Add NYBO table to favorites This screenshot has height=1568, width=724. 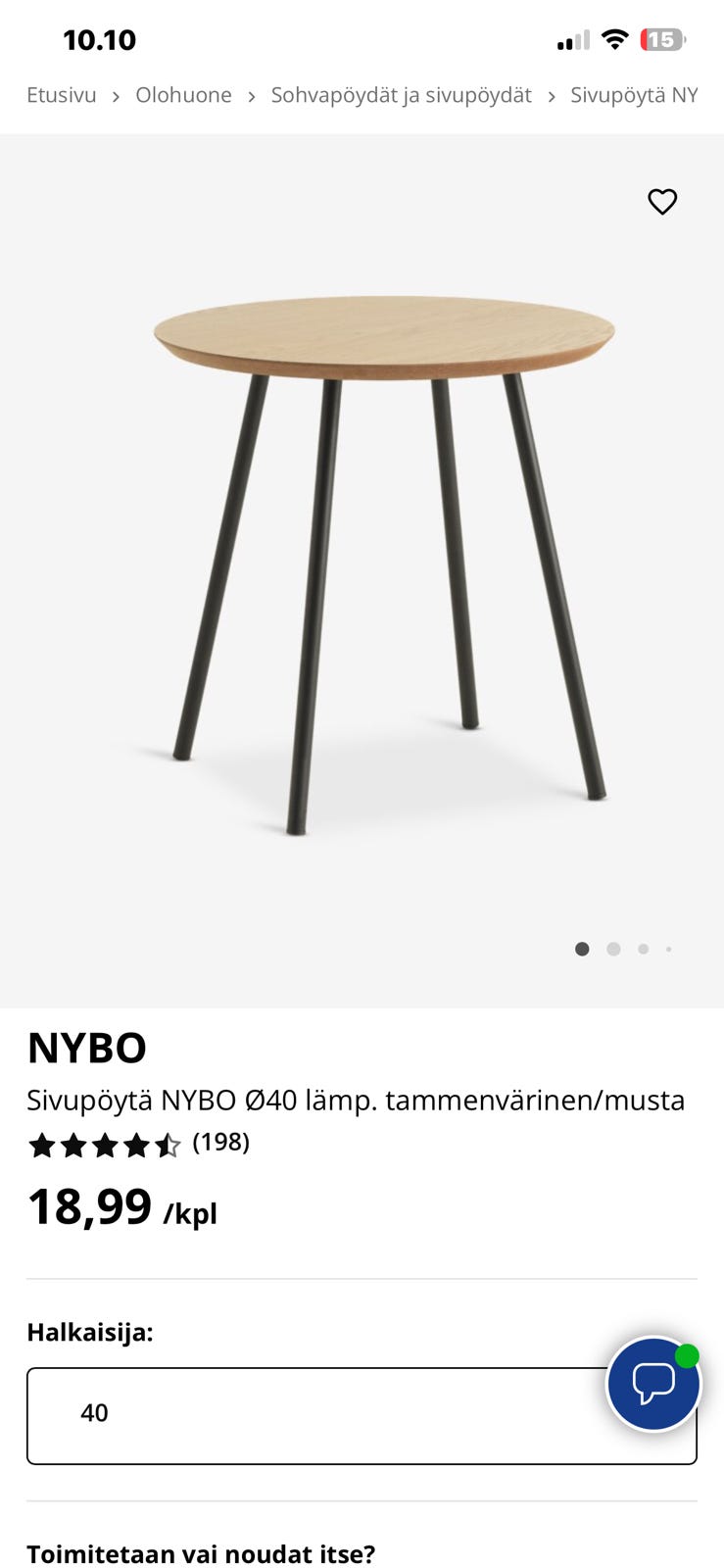pyautogui.click(x=662, y=201)
